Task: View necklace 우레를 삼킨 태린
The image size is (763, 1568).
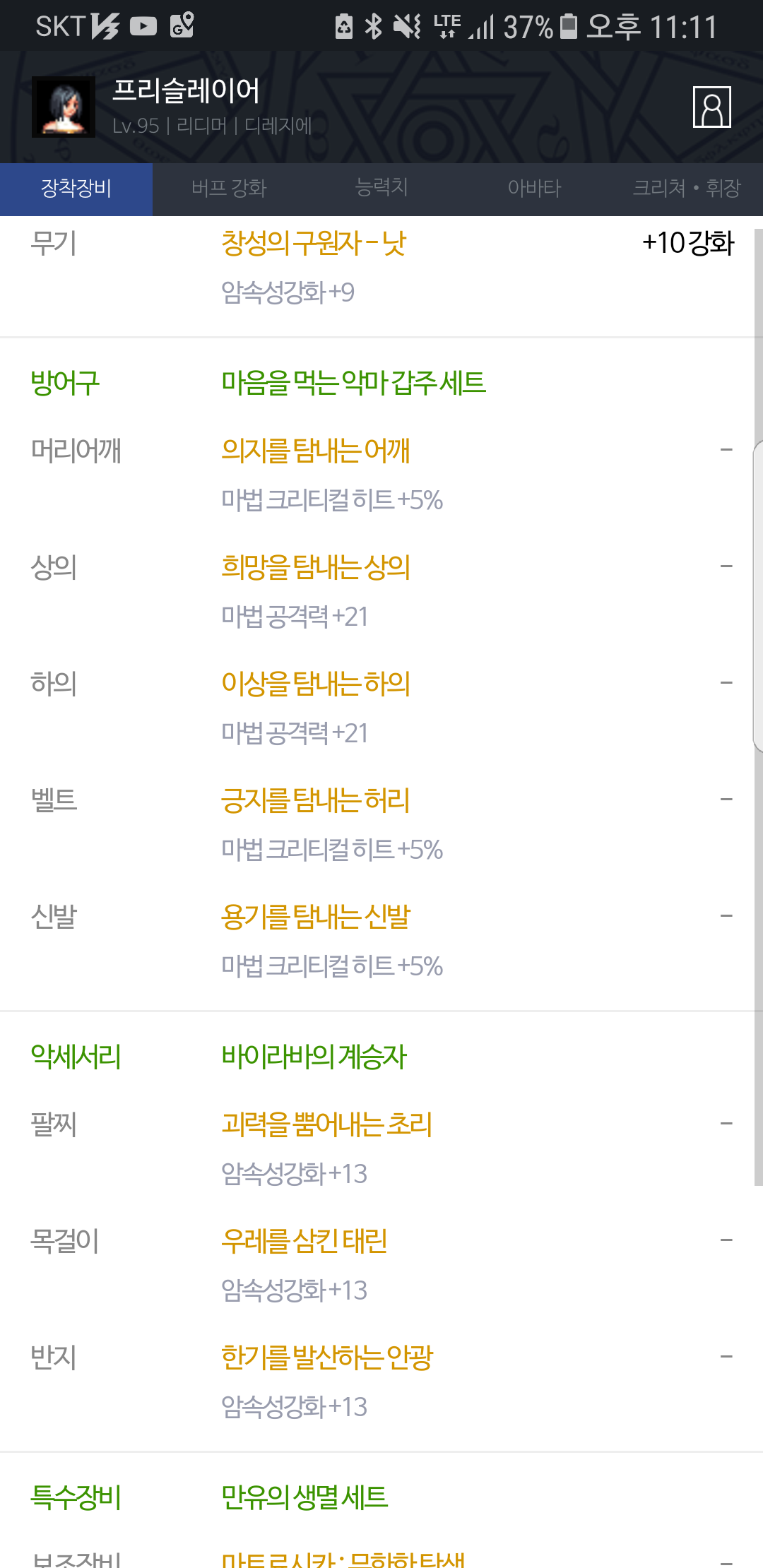Action: (x=304, y=1241)
